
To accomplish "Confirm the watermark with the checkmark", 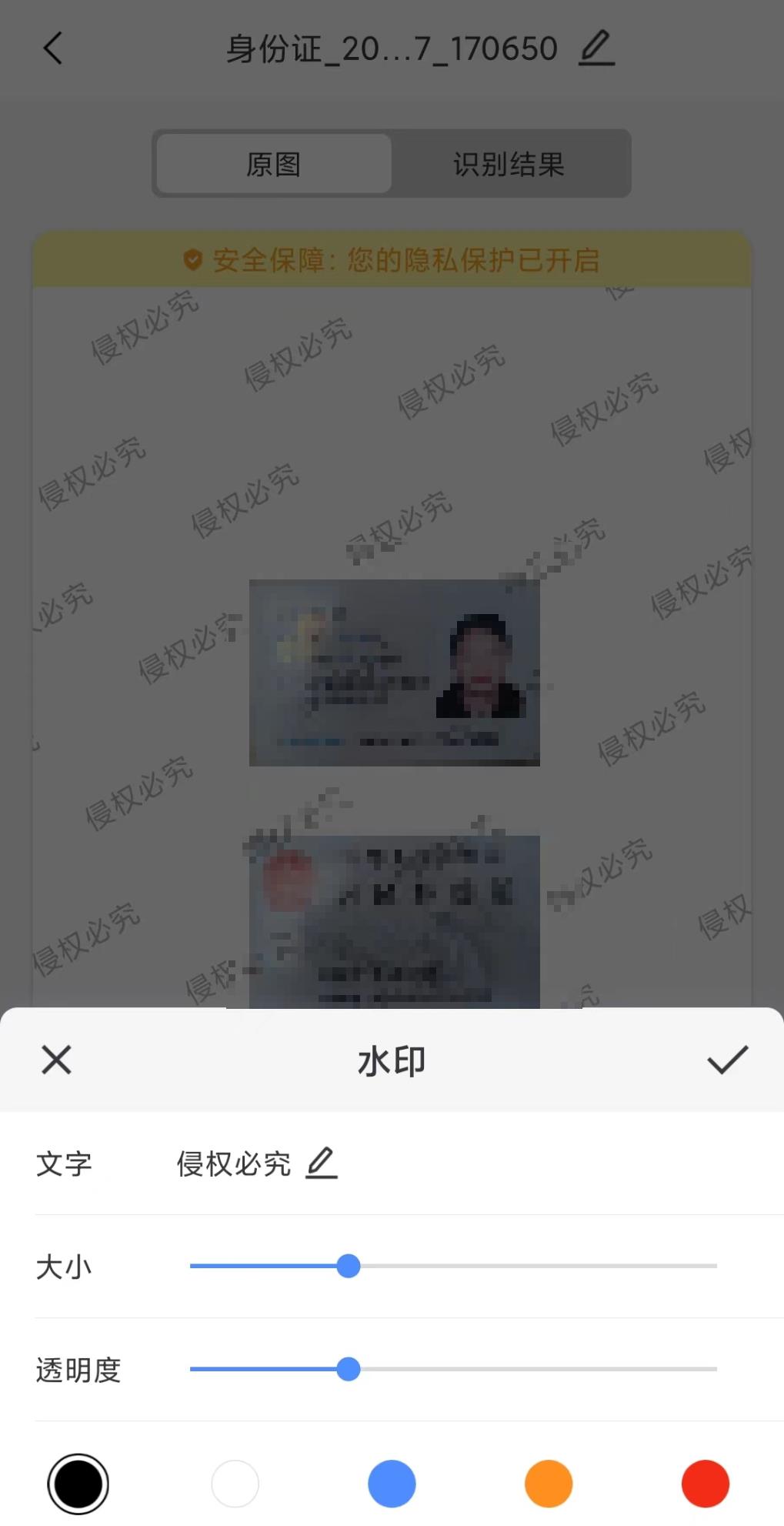I will (x=727, y=1060).
